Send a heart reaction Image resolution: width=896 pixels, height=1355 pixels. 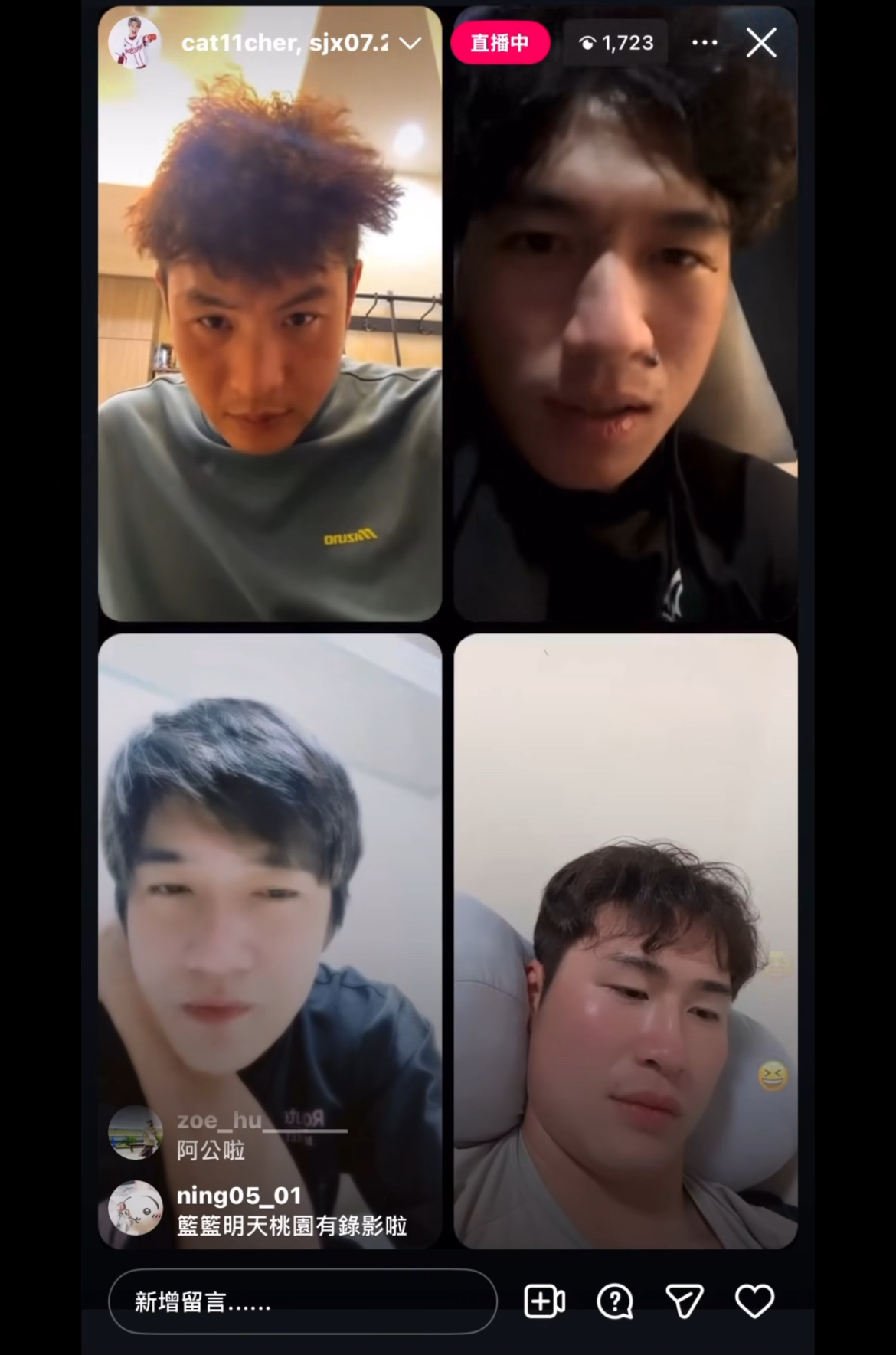754,1301
